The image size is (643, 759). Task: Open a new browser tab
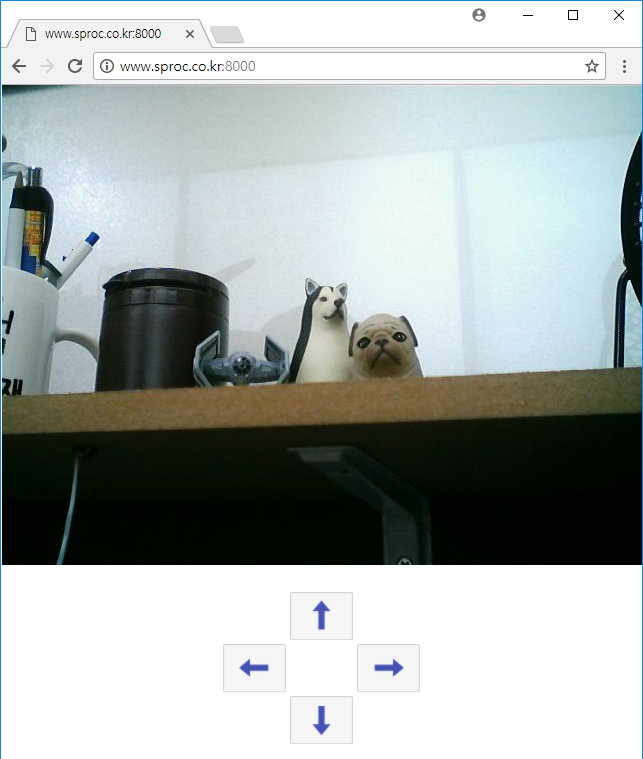coord(228,35)
